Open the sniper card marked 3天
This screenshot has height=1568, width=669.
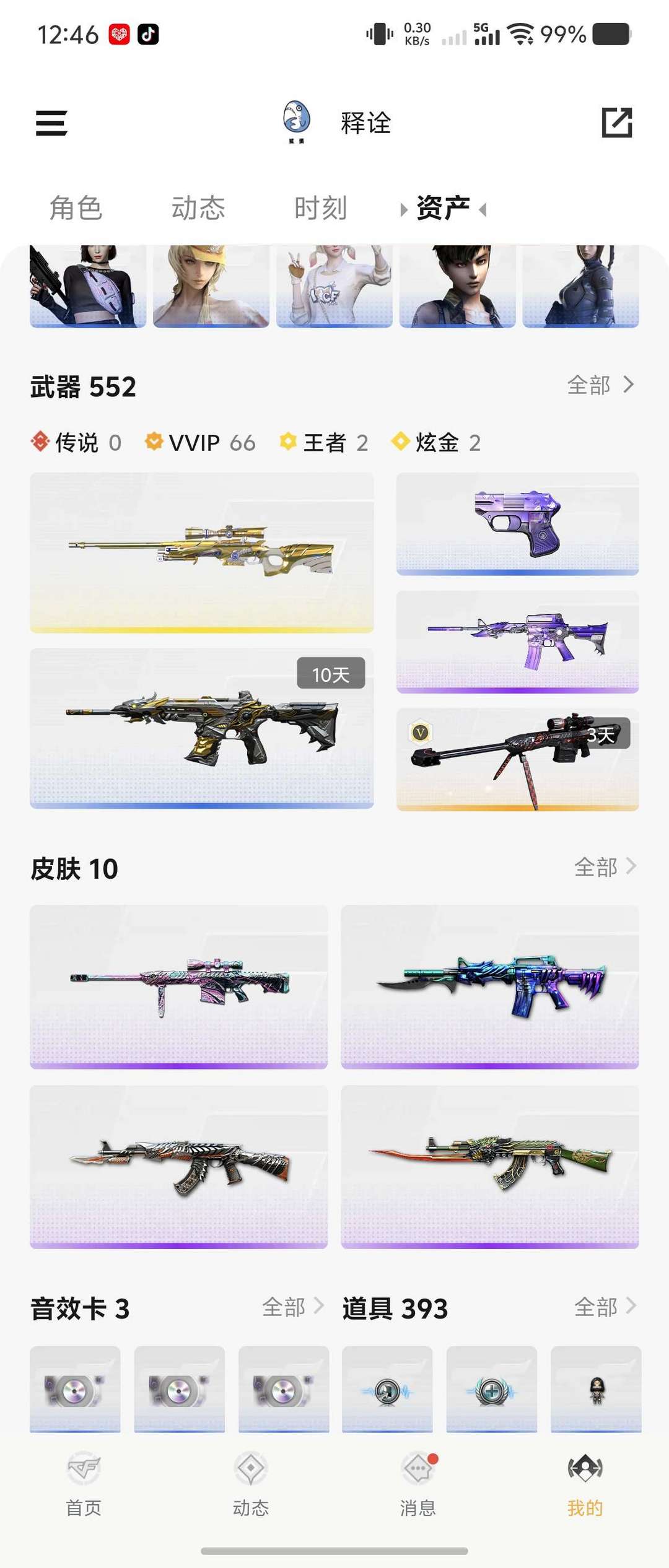[517, 760]
